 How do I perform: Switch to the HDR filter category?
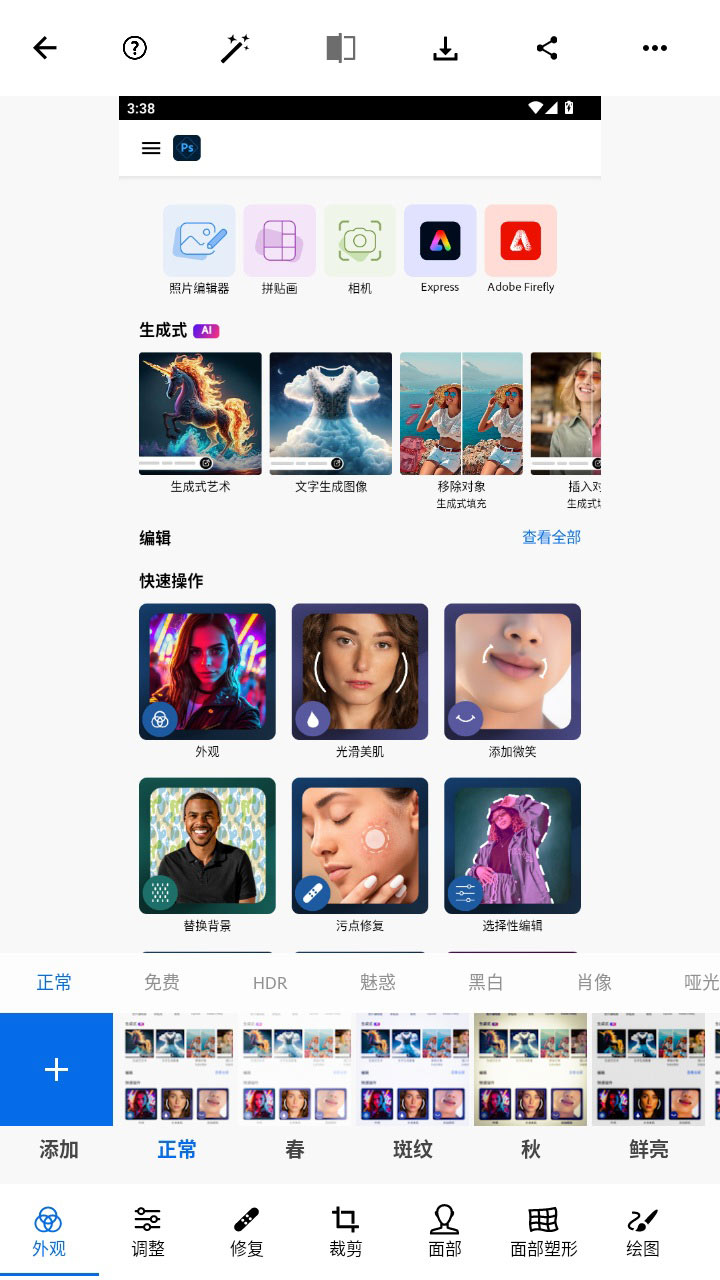click(x=270, y=983)
